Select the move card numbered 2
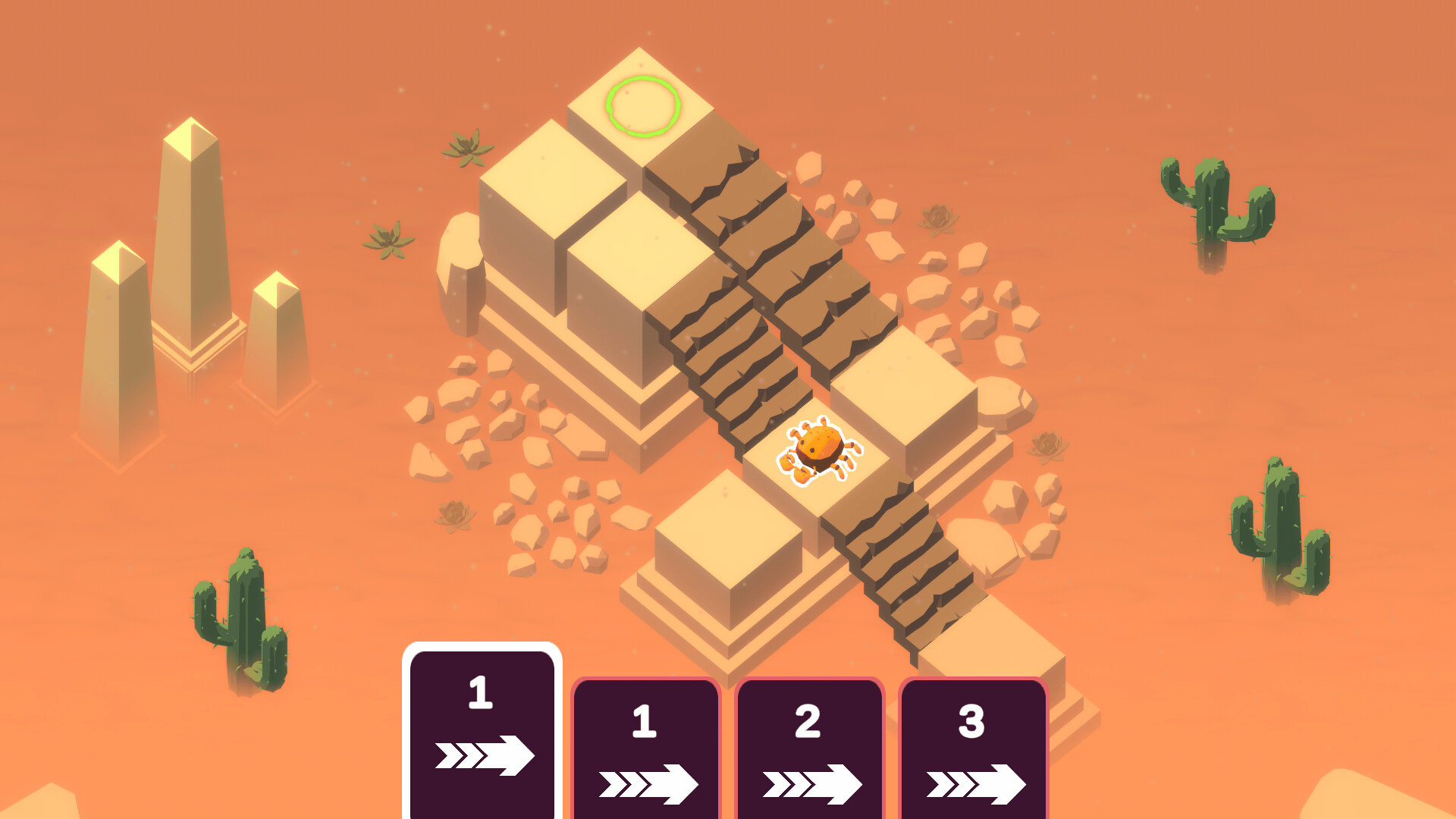 pyautogui.click(x=809, y=751)
